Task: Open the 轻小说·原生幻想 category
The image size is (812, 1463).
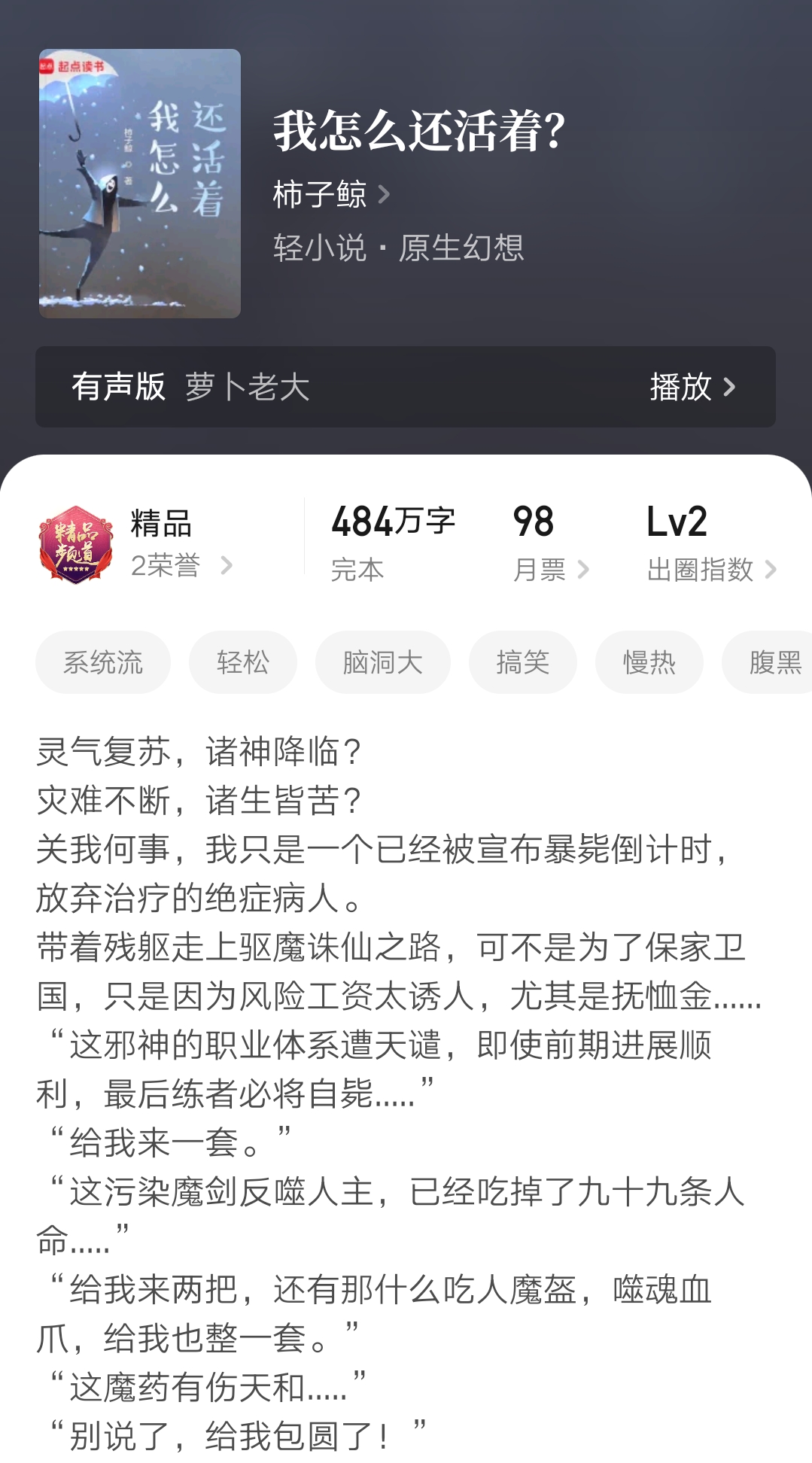Action: [399, 249]
